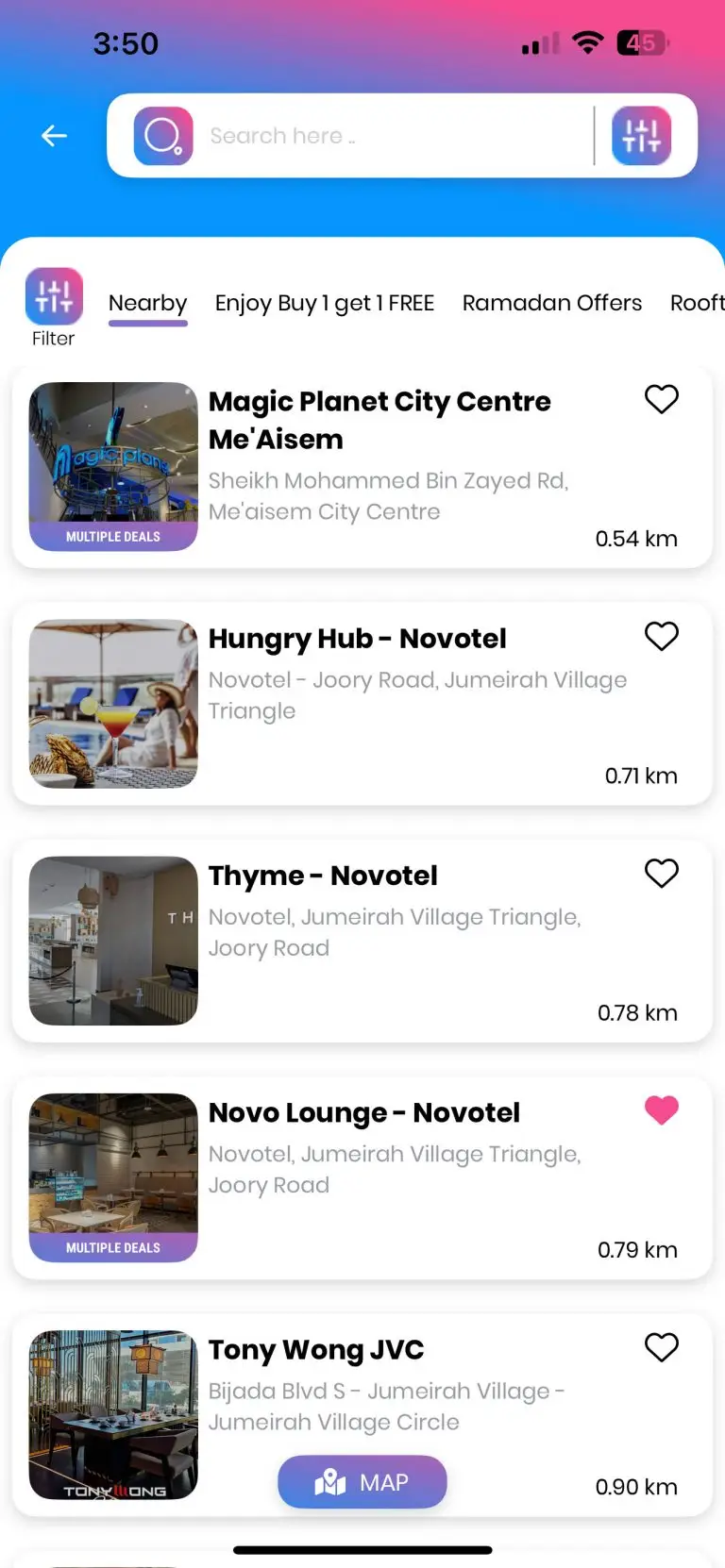This screenshot has height=1568, width=725.
Task: Switch to the Ramadan Offers tab
Action: pyautogui.click(x=551, y=302)
